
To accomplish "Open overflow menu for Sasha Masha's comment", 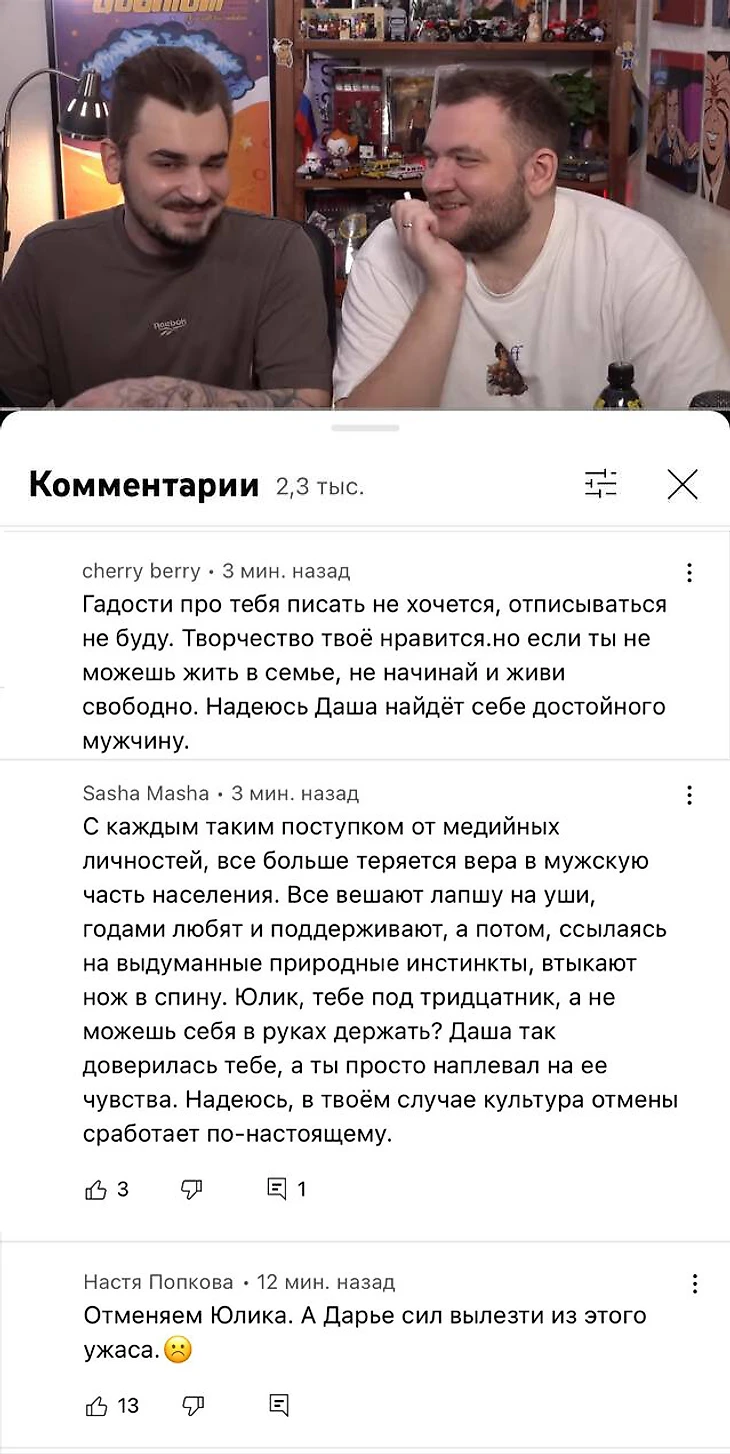I will coord(689,795).
